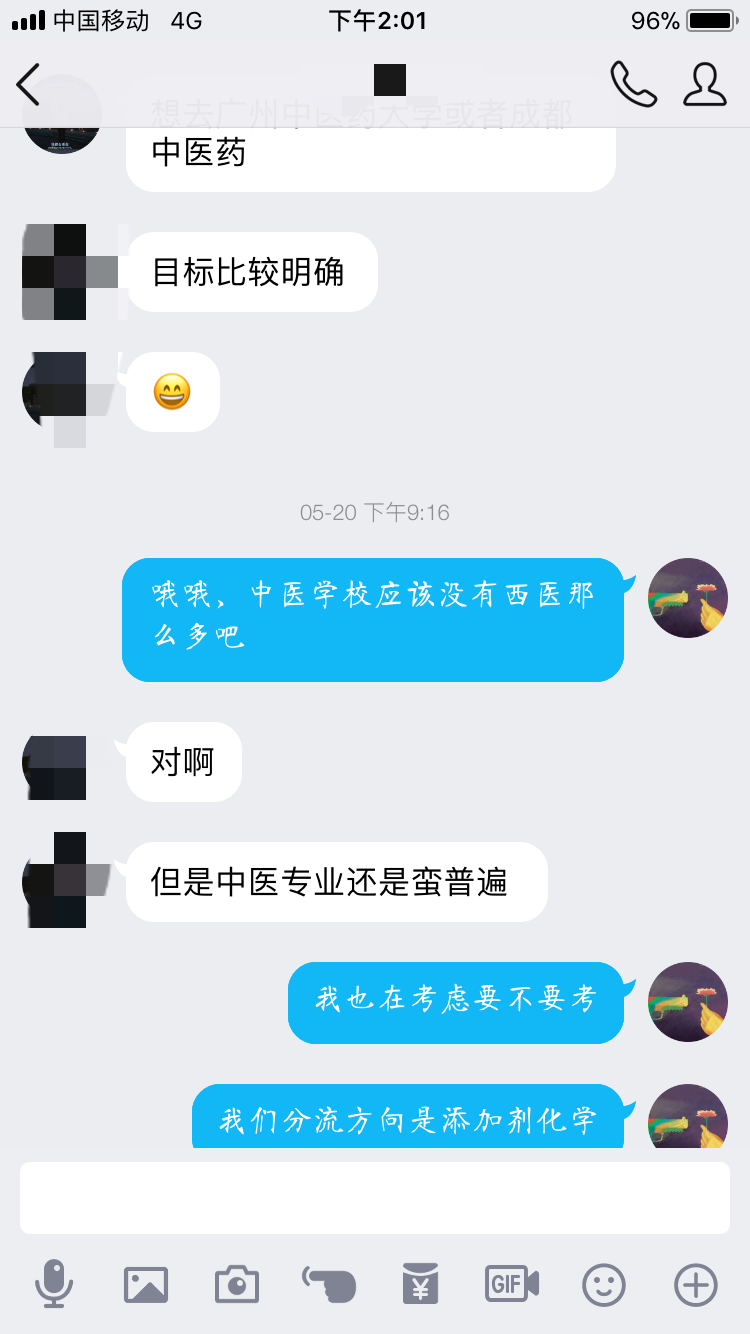This screenshot has height=1334, width=750.
Task: Send a poke with the pointing-hand icon
Action: (329, 1284)
